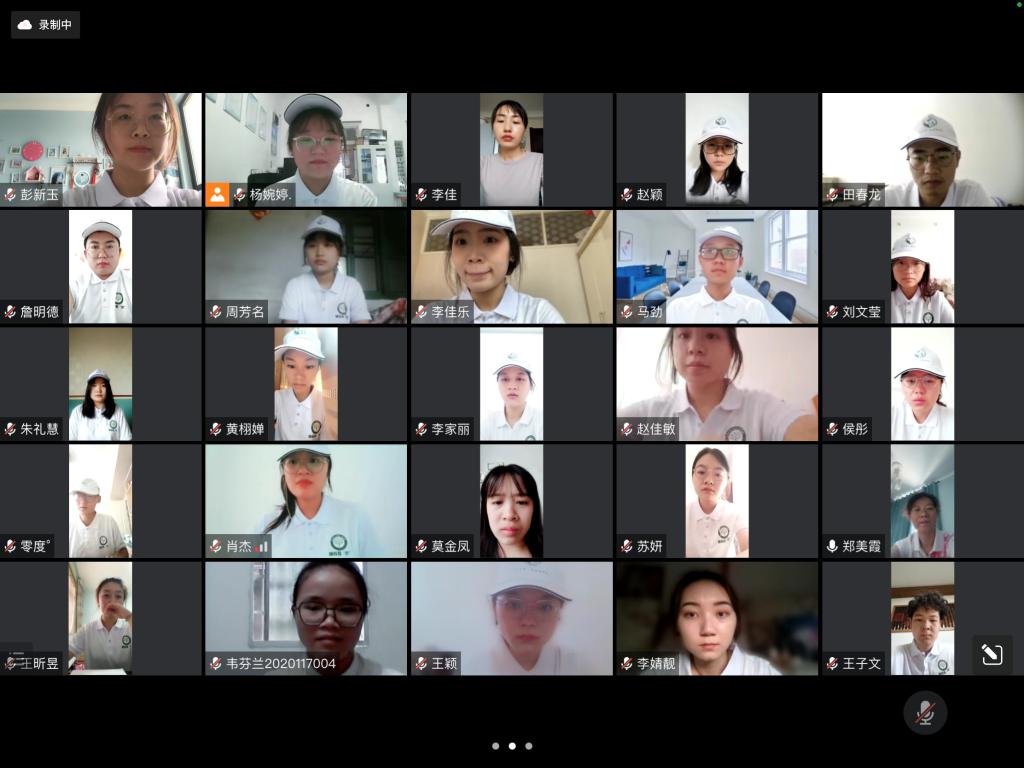The image size is (1024, 768).
Task: Select 韦芬兰2020117004's video tile
Action: pos(306,618)
